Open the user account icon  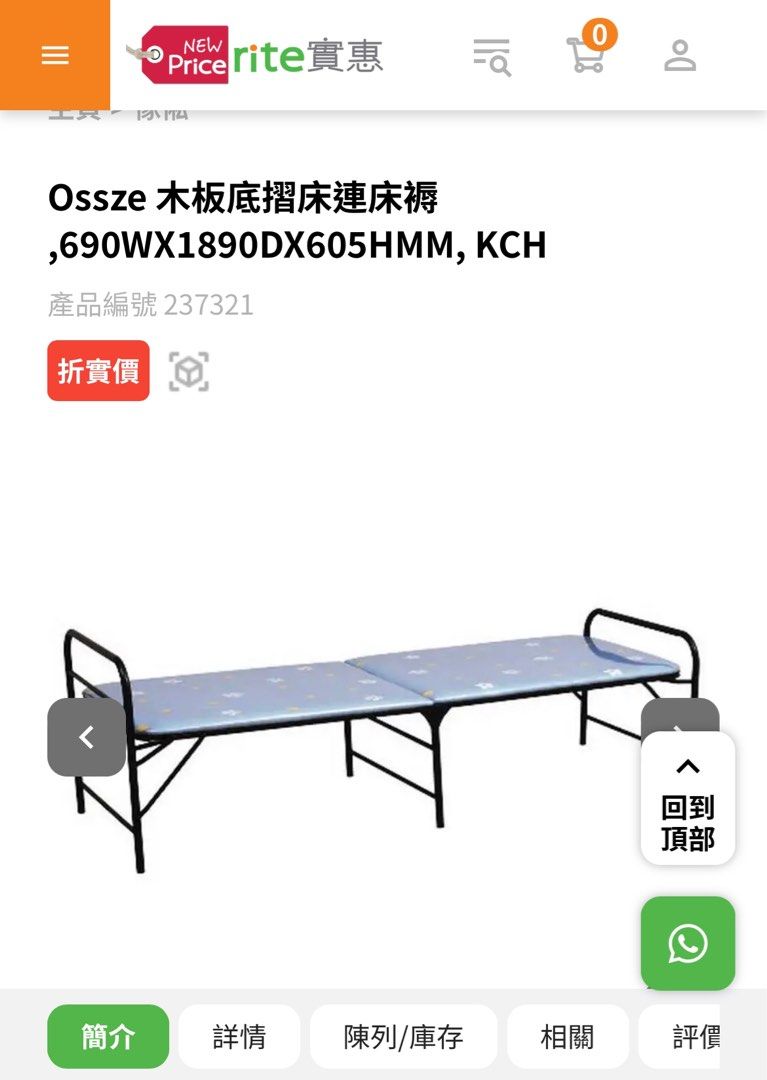tap(680, 55)
